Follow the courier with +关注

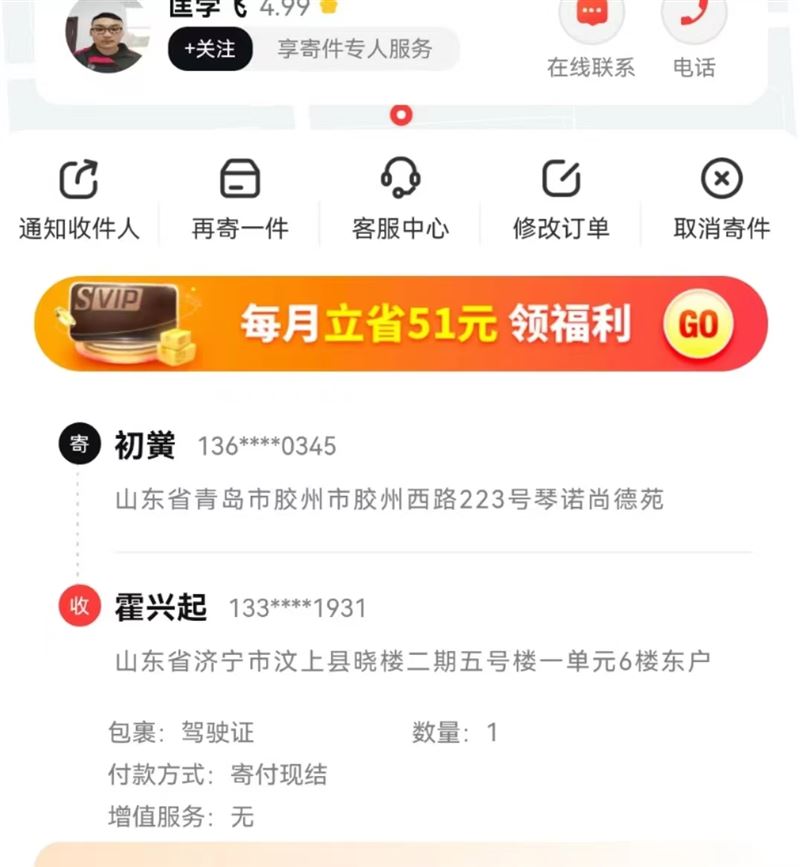(209, 49)
